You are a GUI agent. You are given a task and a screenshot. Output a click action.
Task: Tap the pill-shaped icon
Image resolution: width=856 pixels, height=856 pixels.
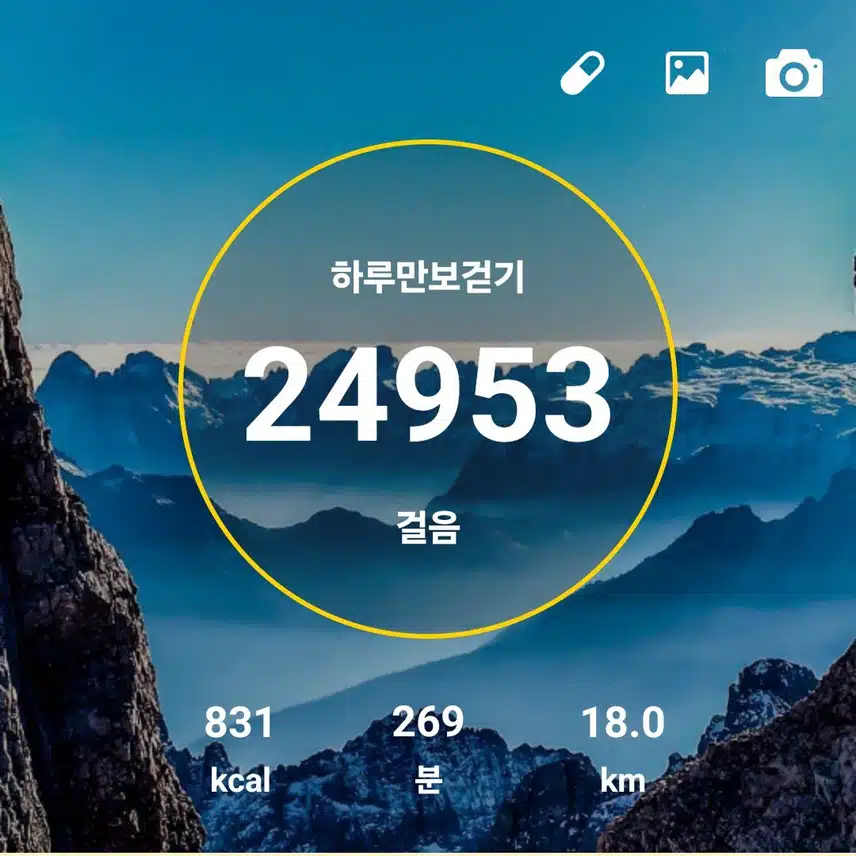point(582,74)
